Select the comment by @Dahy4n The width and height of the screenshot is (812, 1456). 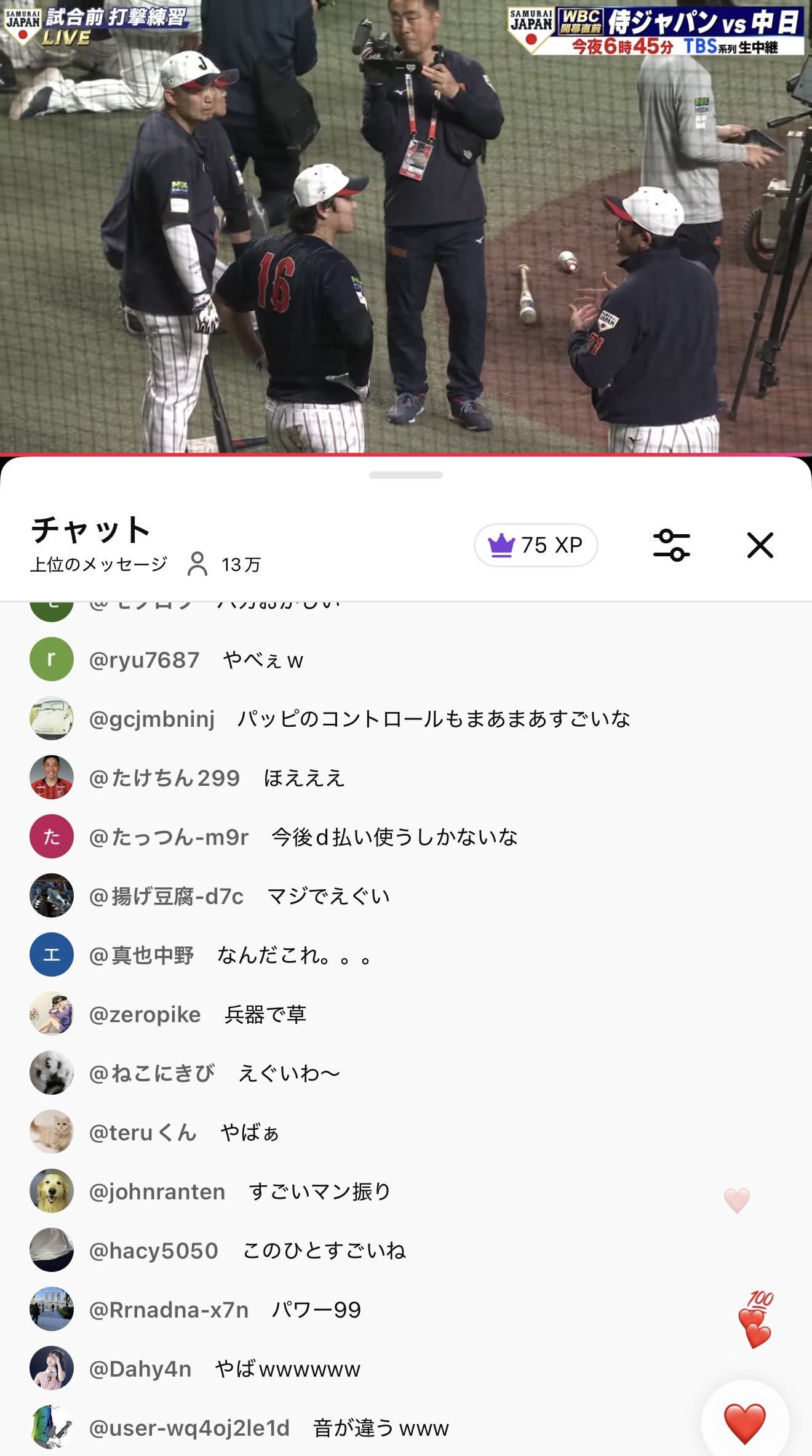225,1369
